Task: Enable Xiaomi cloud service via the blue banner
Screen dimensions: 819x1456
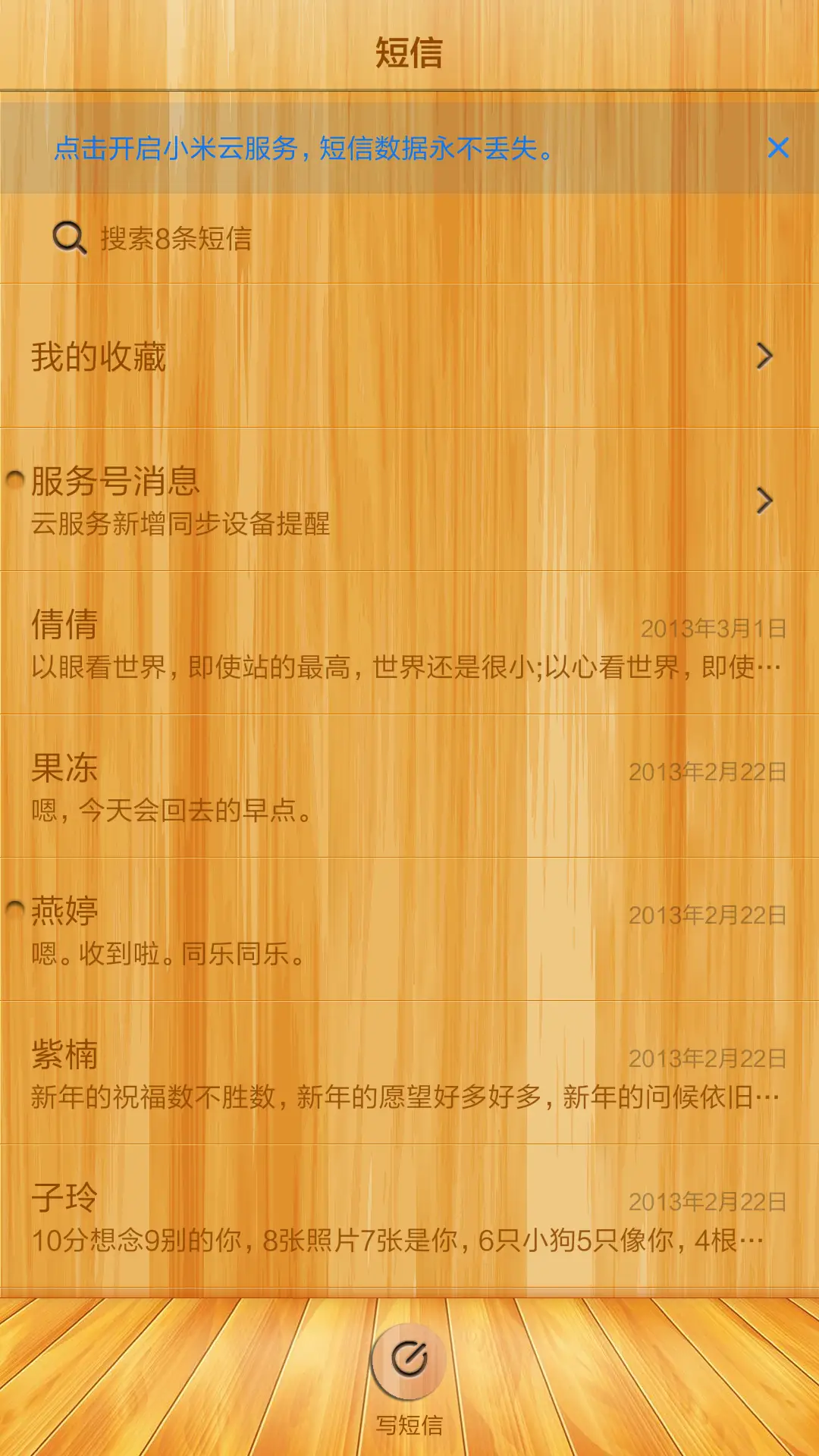Action: click(x=303, y=149)
